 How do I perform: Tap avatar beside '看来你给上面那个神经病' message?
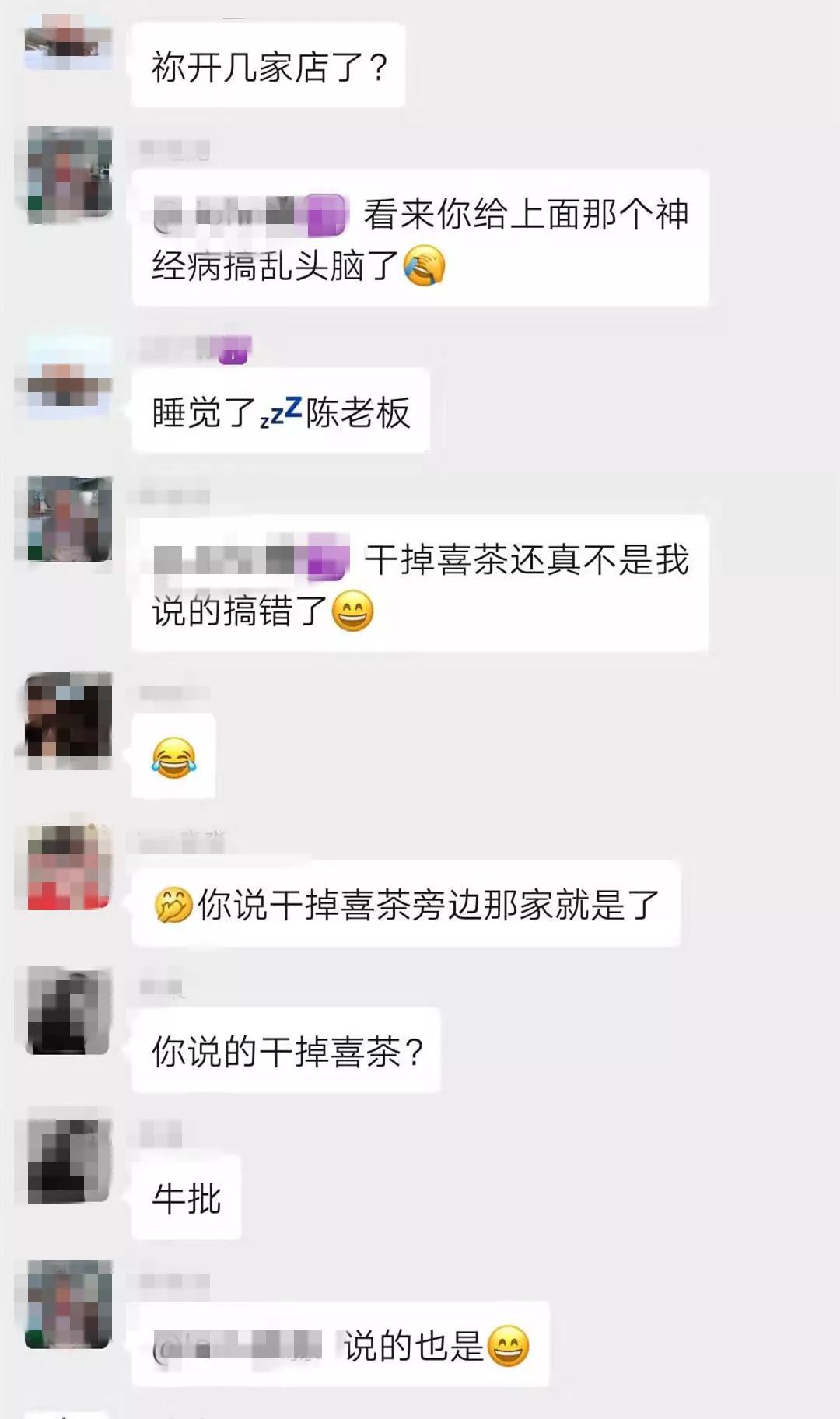pyautogui.click(x=68, y=173)
